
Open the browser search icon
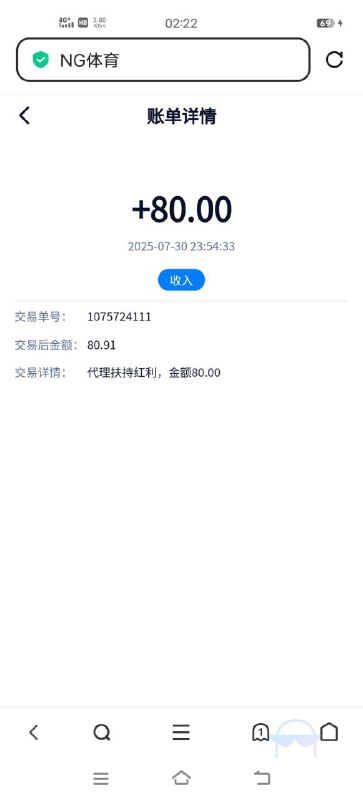102,733
